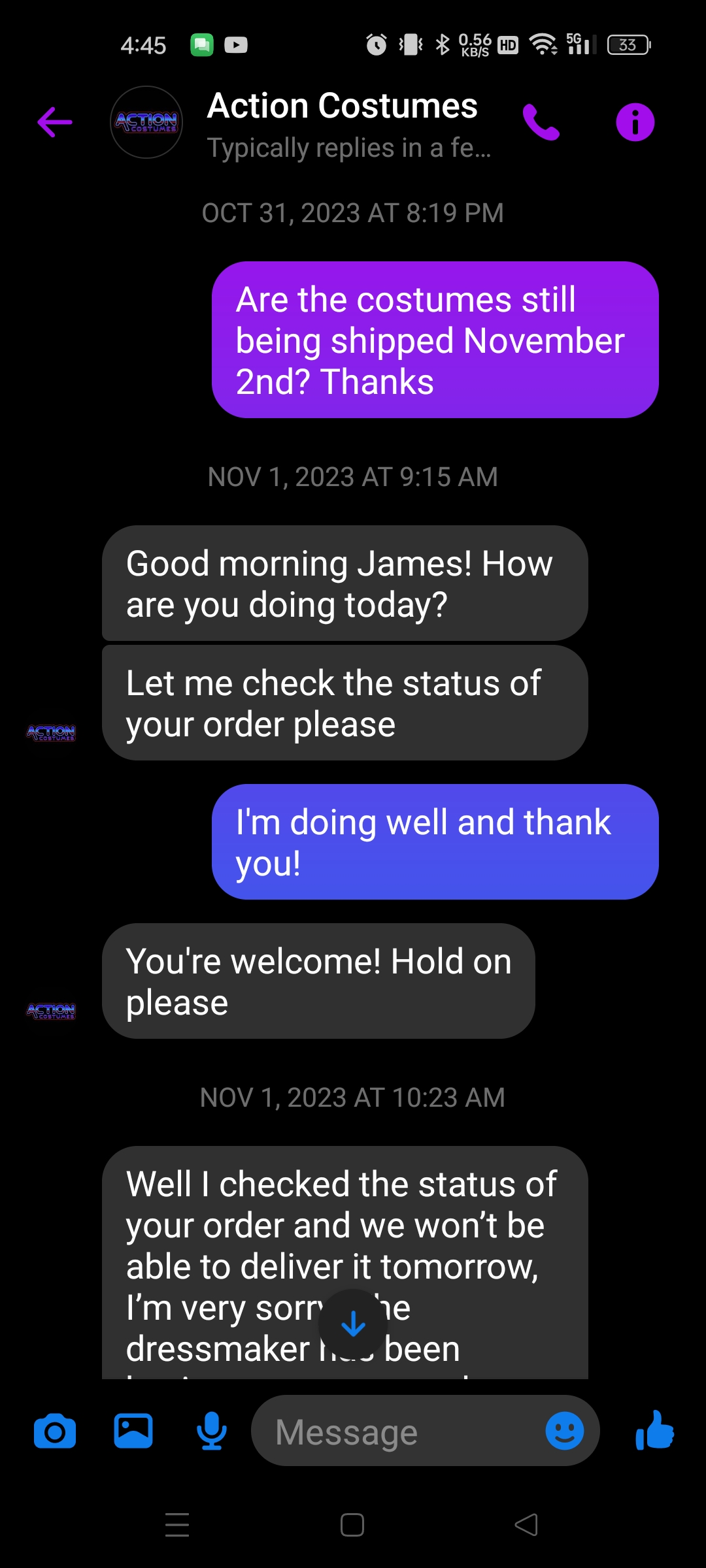
Task: Go back from the Action Costumes chat
Action: (x=55, y=122)
